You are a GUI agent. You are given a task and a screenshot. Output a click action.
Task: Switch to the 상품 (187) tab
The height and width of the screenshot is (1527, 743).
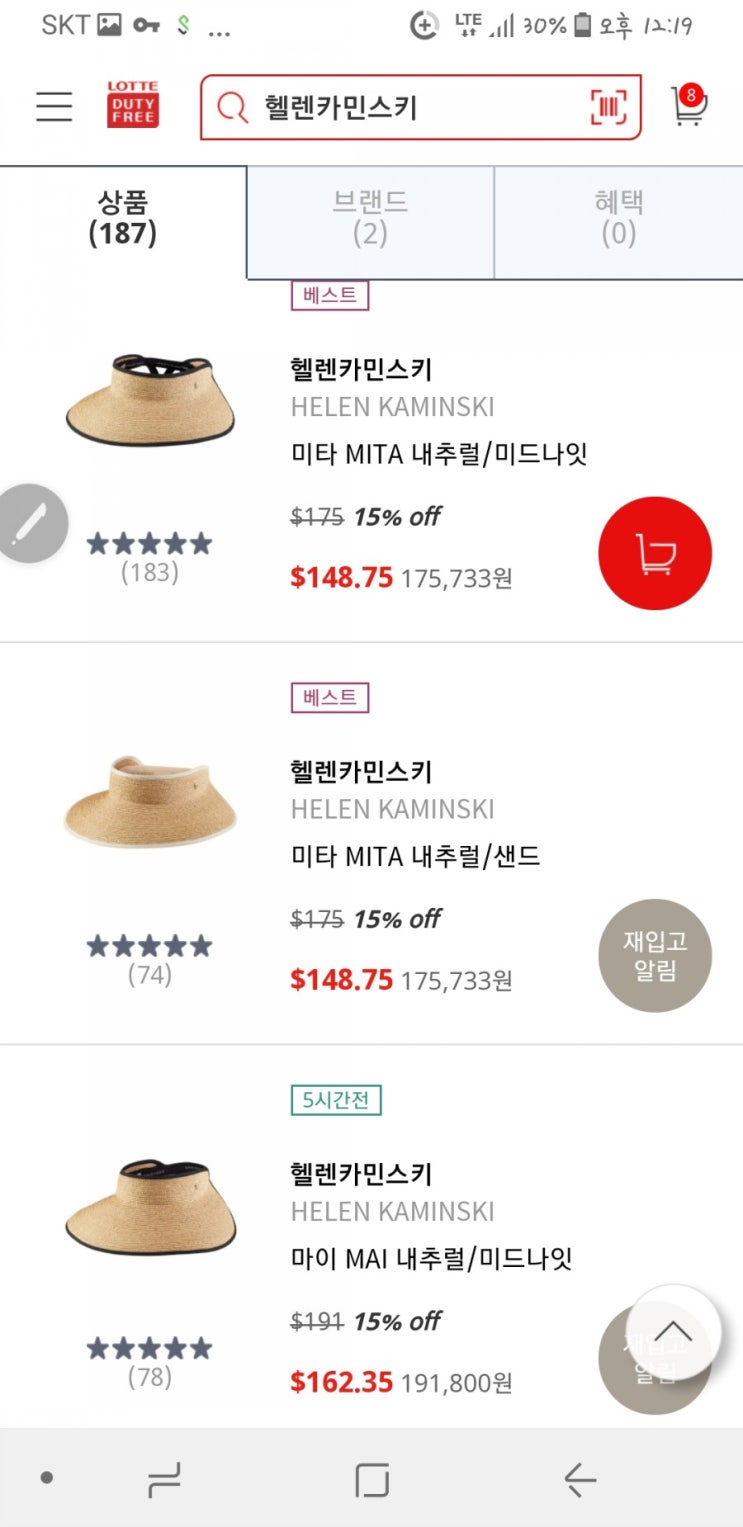coord(123,219)
